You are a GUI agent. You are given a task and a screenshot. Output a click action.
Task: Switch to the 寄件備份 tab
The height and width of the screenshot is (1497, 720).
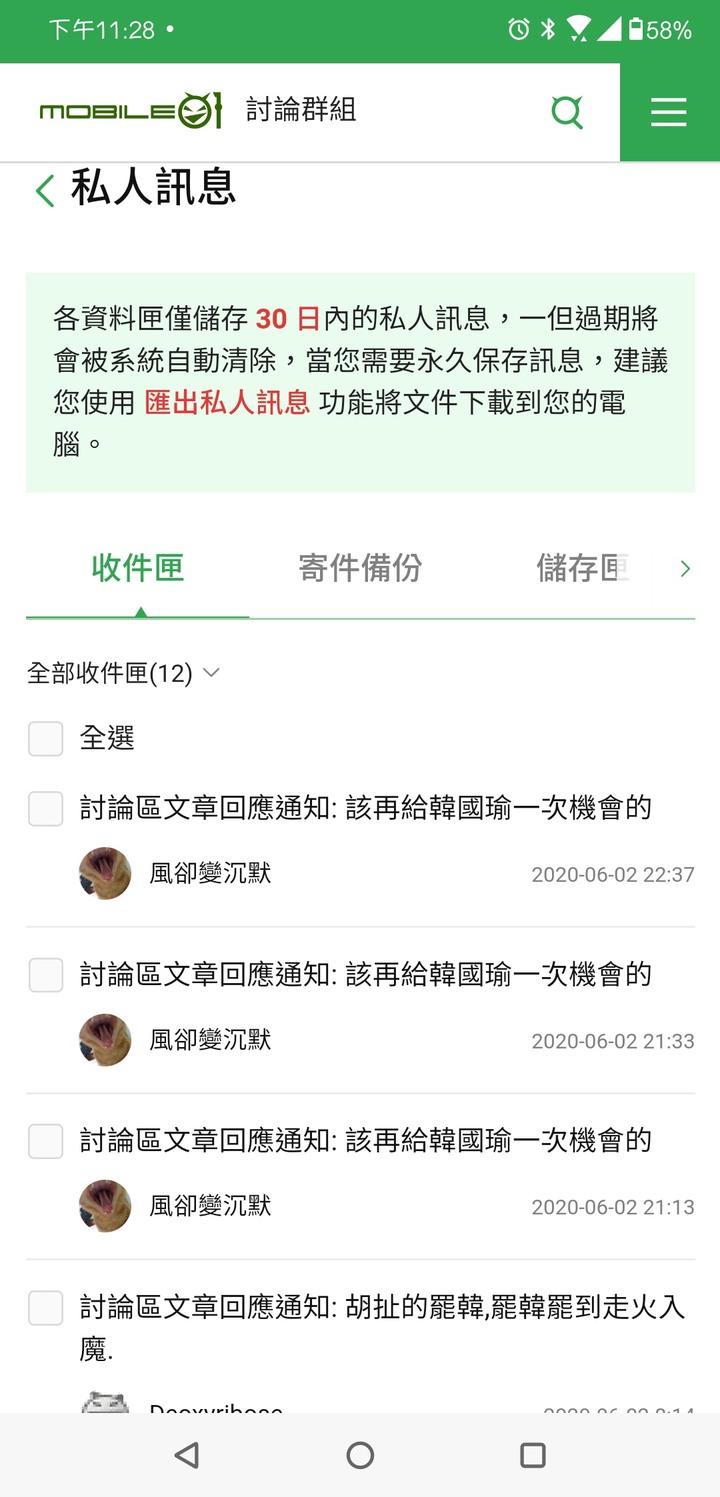pyautogui.click(x=360, y=568)
